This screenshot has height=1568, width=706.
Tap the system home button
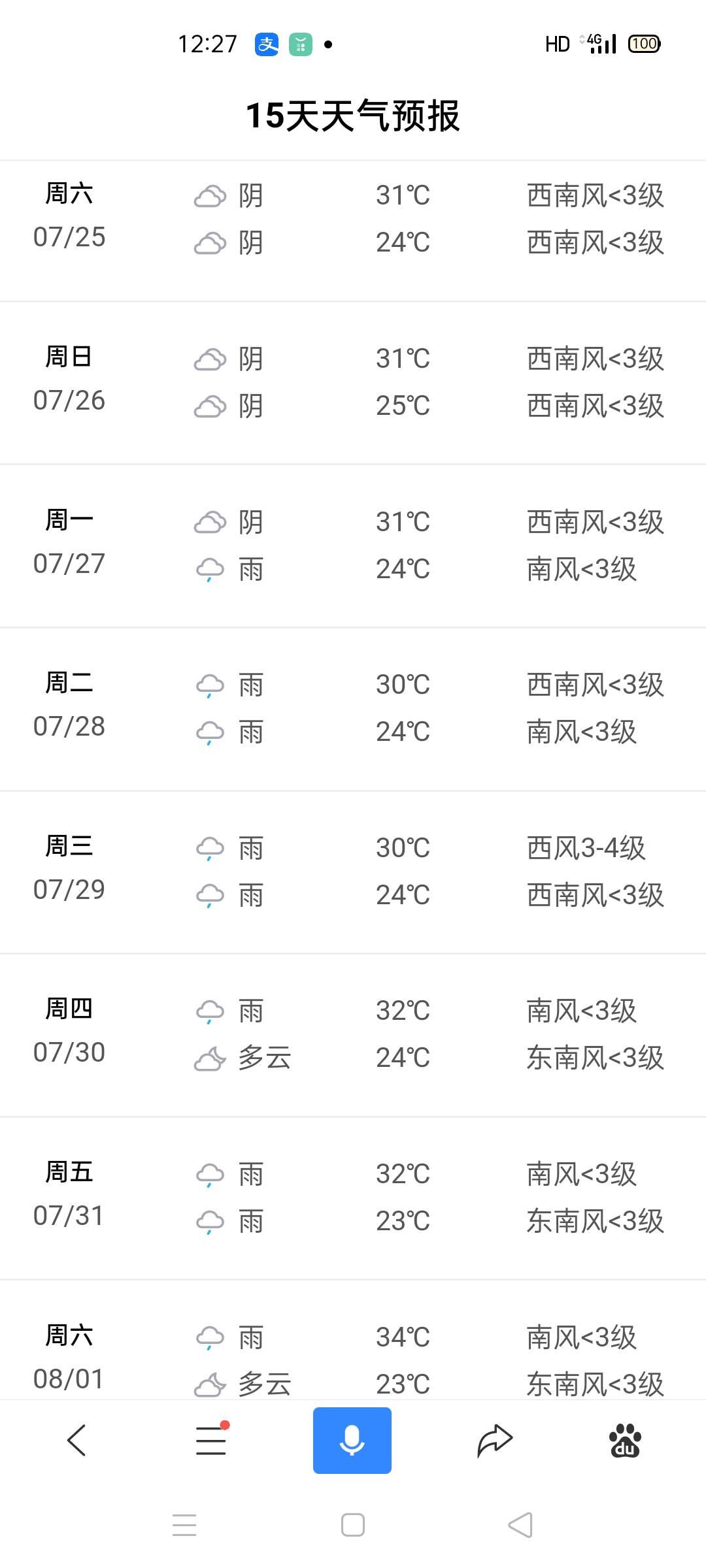tap(353, 1526)
